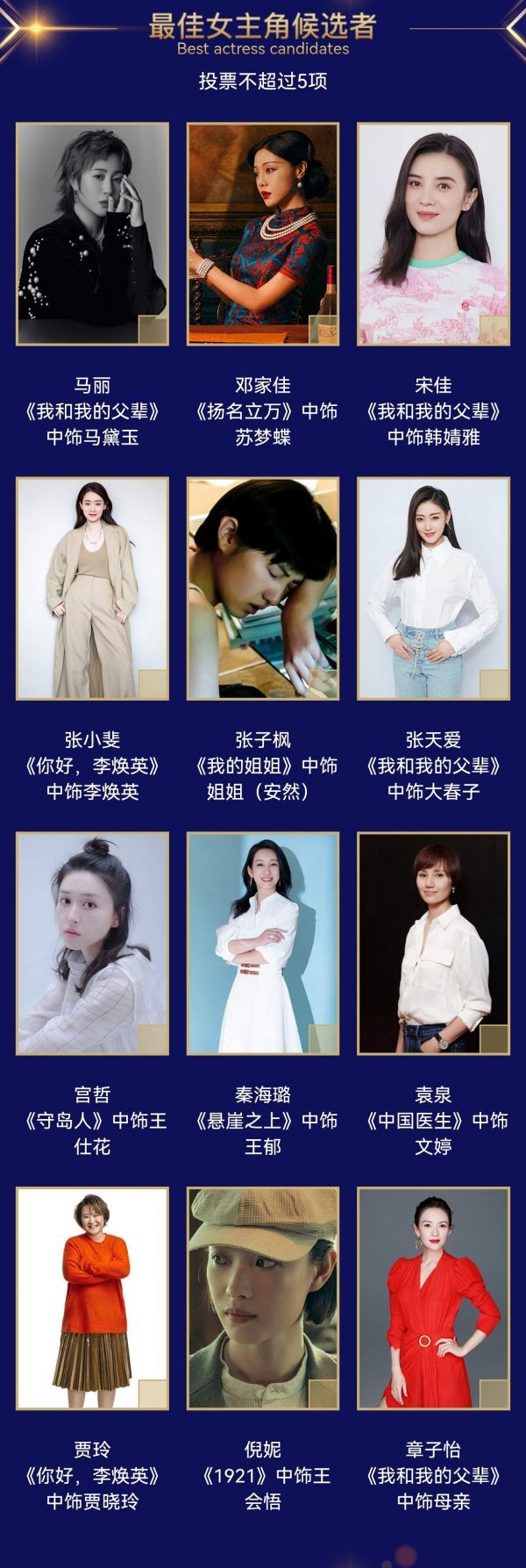Select 马丽 as a best actress vote
The image size is (526, 1568).
click(153, 330)
